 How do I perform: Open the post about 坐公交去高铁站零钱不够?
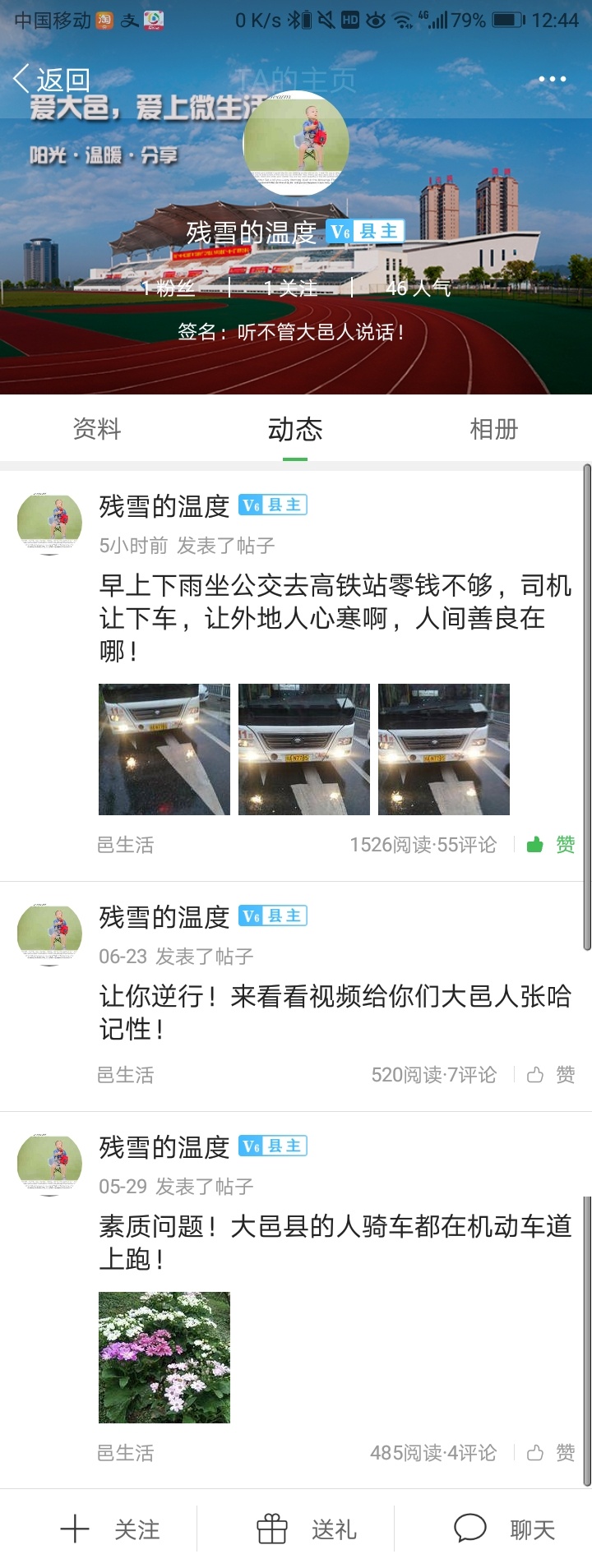335,618
